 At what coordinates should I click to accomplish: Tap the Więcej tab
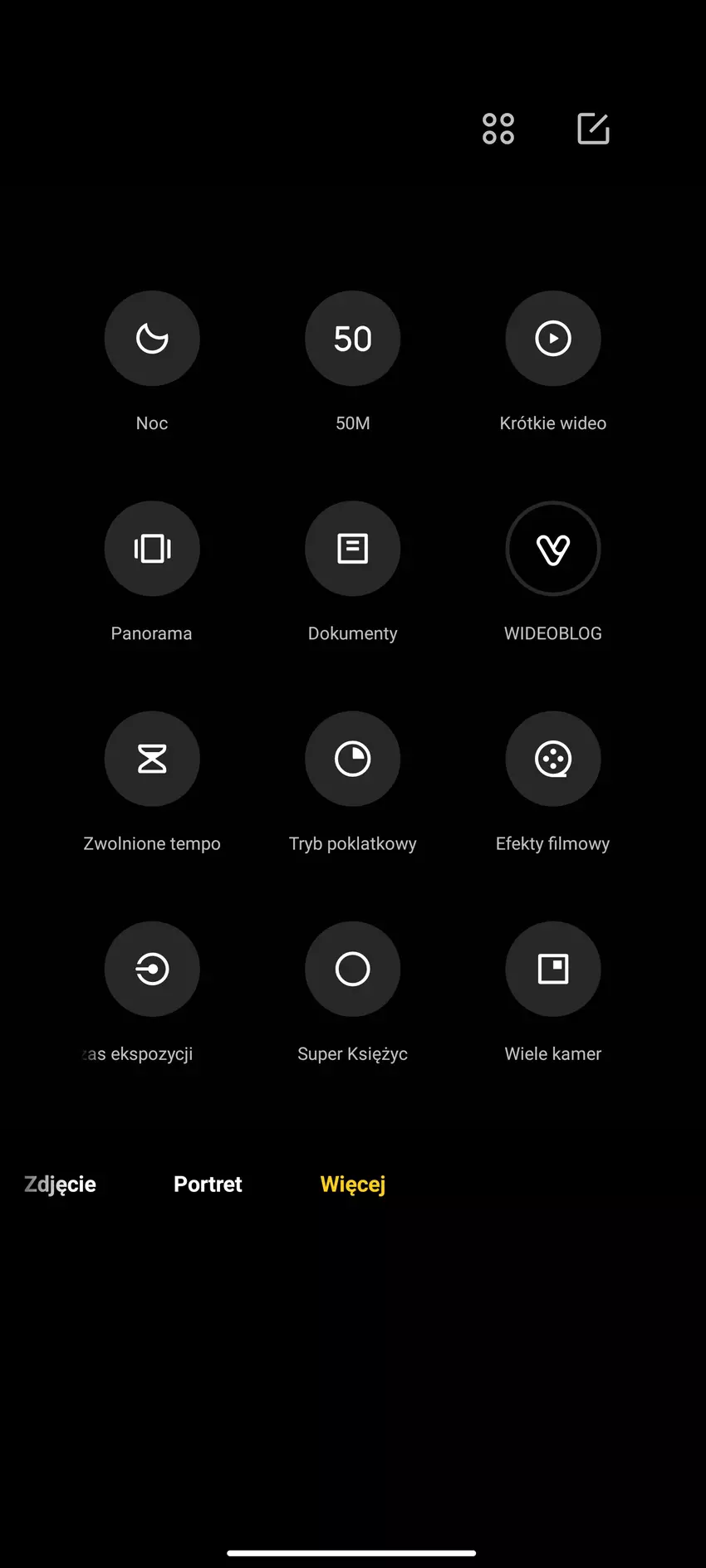[x=353, y=1185]
